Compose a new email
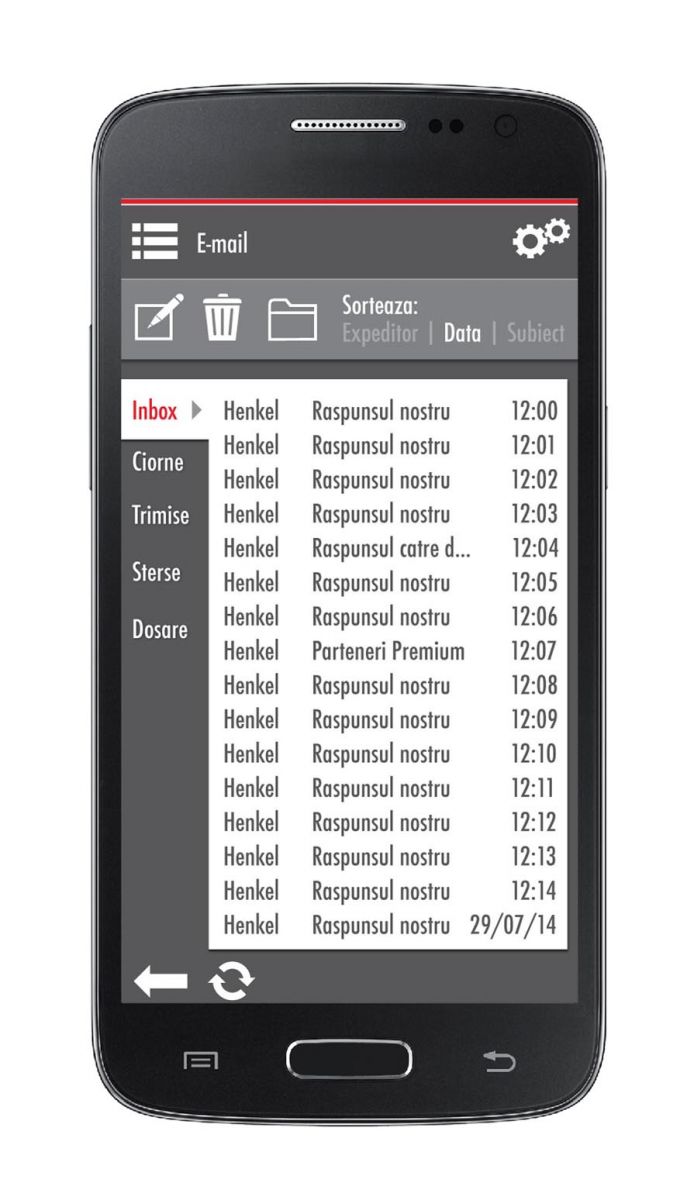Screen dimensions: 687x1200 pos(159,318)
